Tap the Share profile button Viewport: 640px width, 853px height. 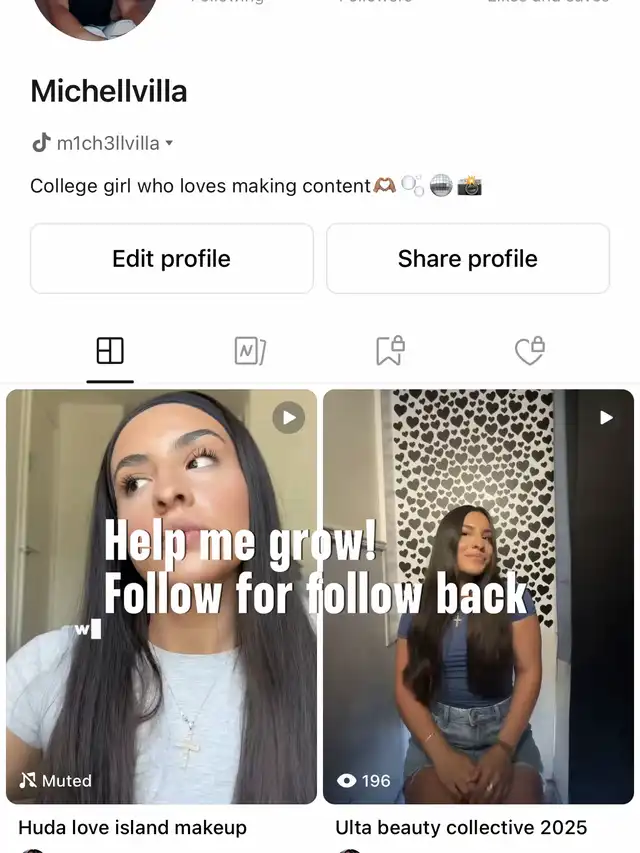pyautogui.click(x=467, y=259)
